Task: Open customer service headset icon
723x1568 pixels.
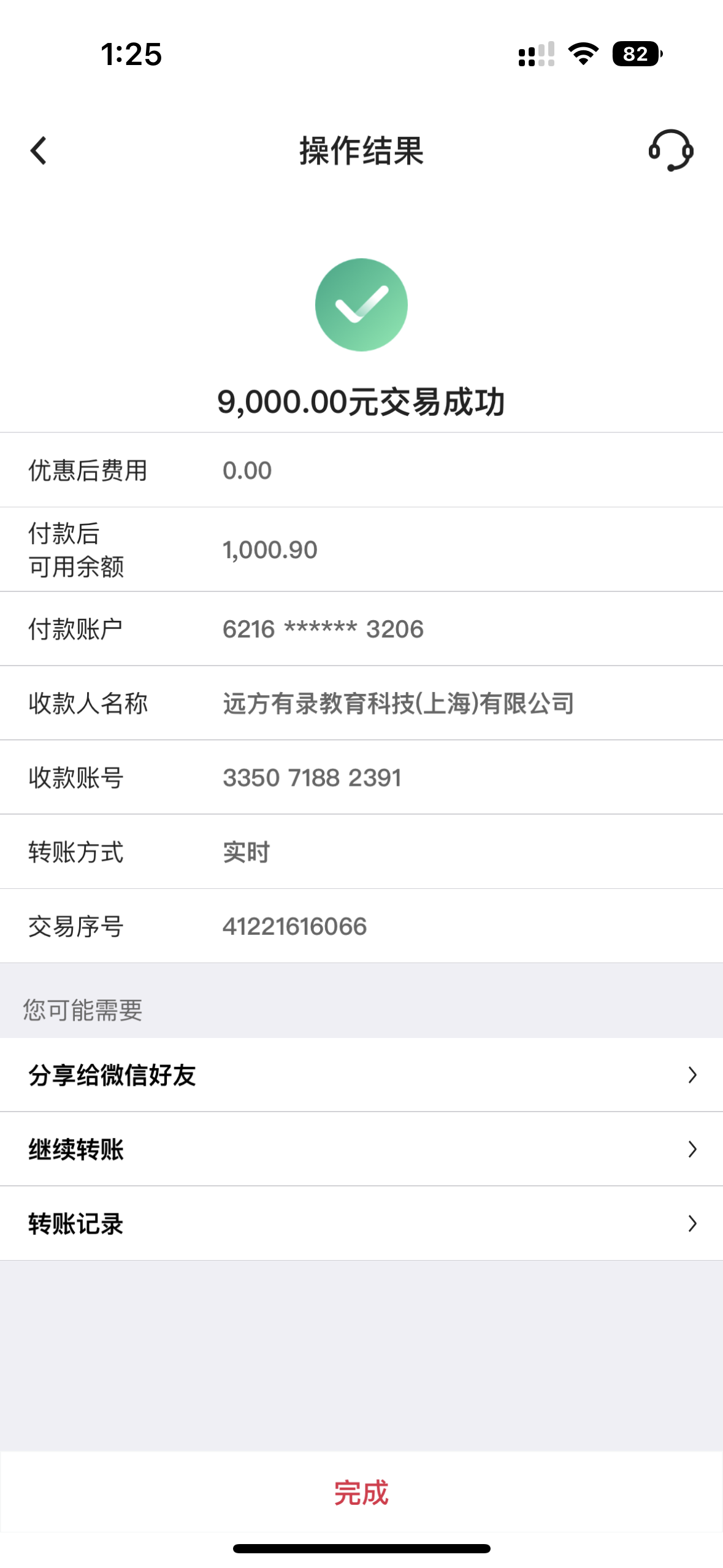Action: click(x=670, y=151)
